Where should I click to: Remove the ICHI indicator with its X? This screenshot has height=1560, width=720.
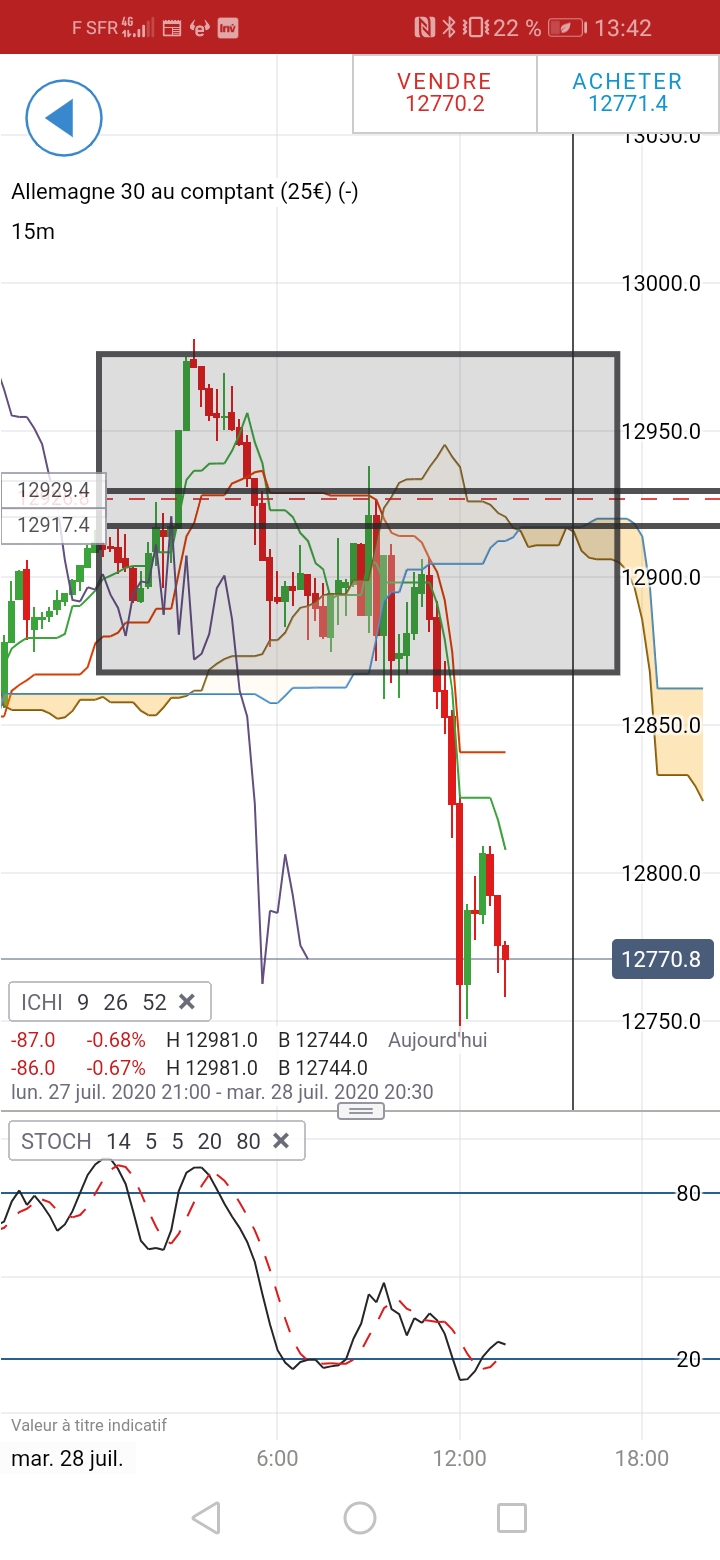187,1002
